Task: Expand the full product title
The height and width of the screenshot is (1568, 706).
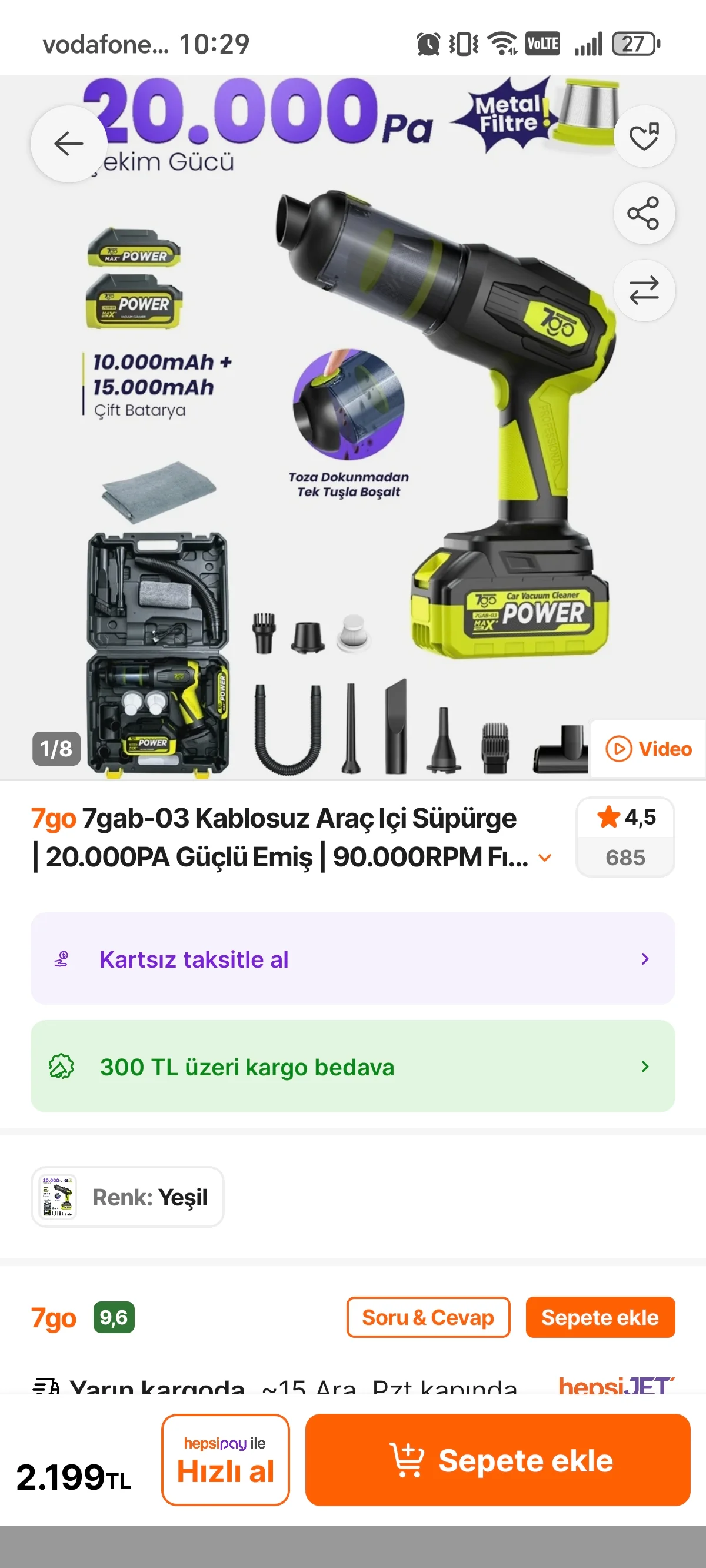Action: coord(545,858)
